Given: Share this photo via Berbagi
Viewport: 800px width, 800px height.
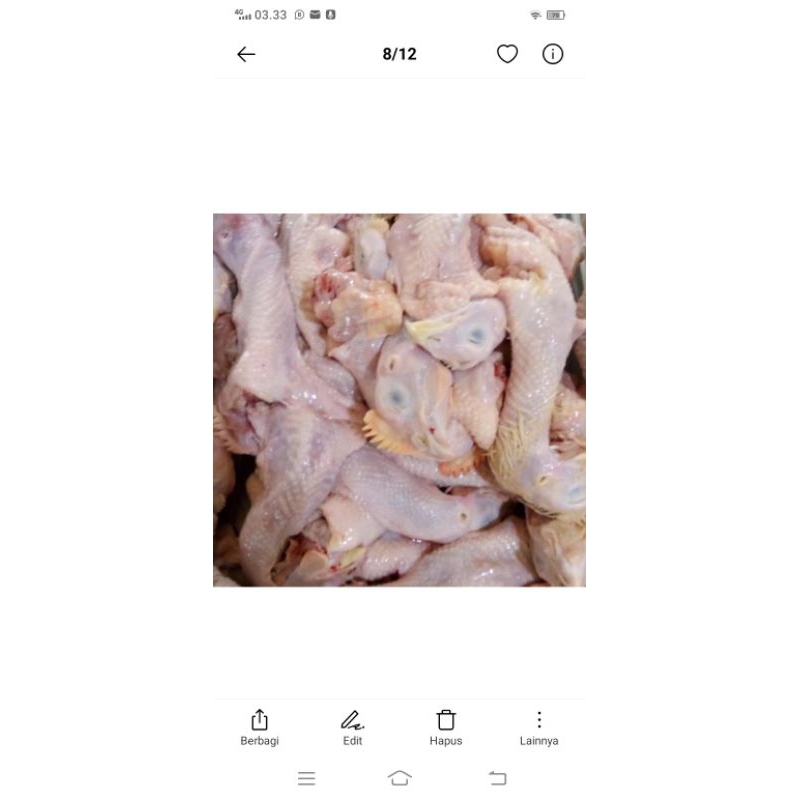Looking at the screenshot, I should click(259, 727).
